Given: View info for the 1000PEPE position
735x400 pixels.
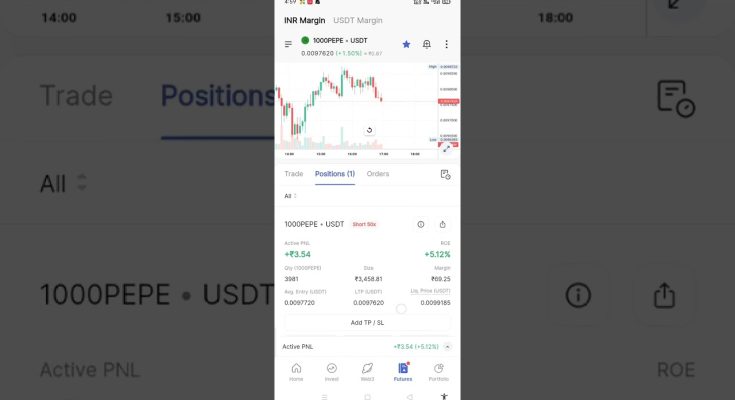Looking at the screenshot, I should pos(420,224).
